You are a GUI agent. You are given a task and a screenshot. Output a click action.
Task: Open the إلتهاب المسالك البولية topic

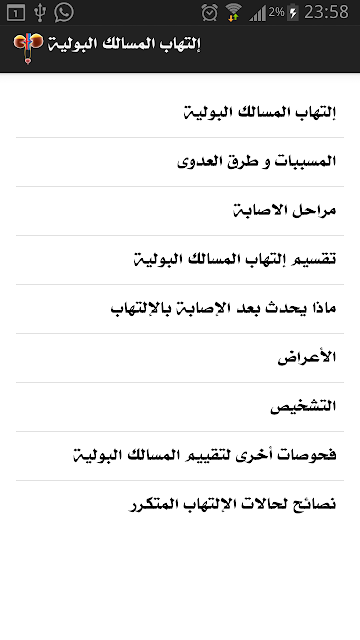180,113
